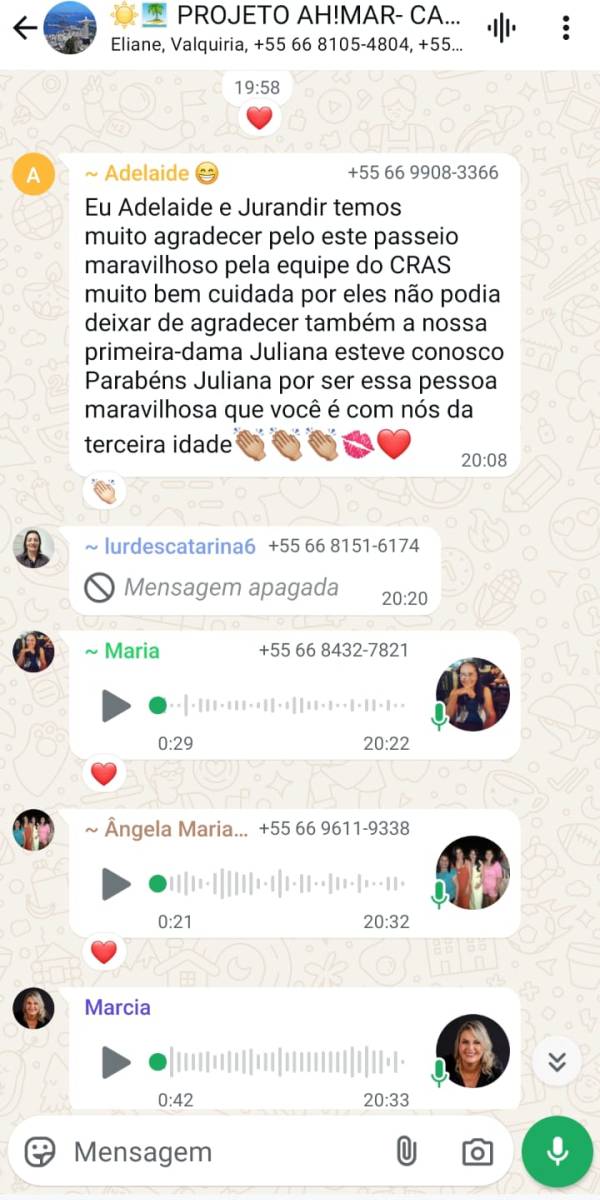
Task: Open lurdescatarina6's profile picture
Action: 33,548
